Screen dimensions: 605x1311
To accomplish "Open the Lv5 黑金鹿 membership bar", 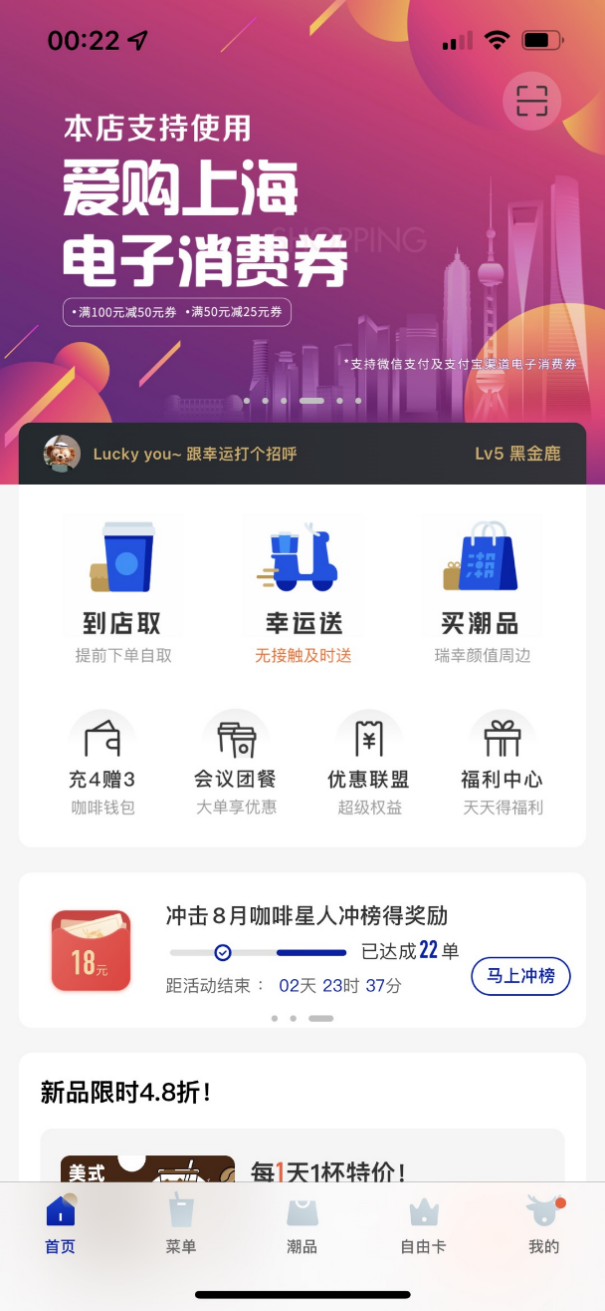I will (302, 454).
